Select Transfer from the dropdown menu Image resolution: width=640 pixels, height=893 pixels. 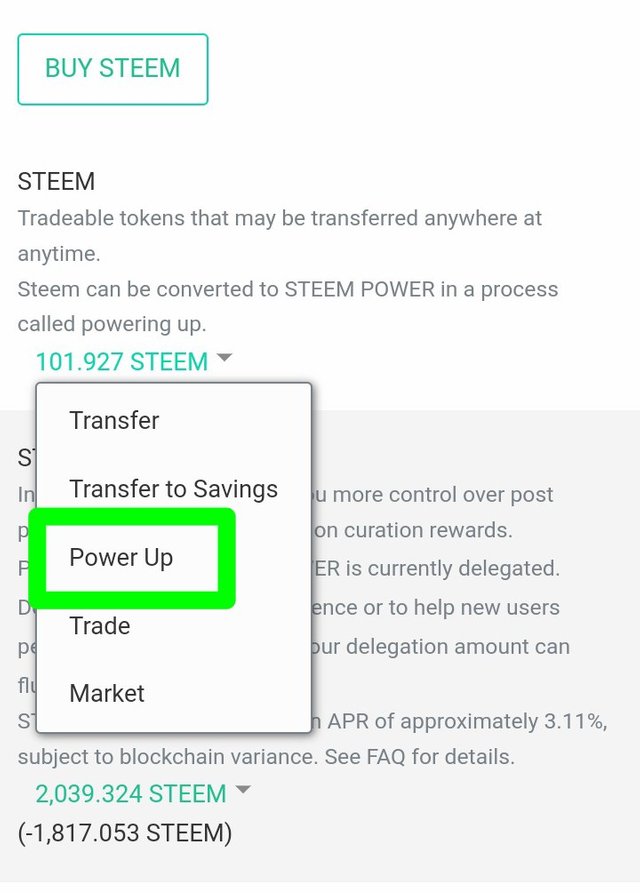coord(114,421)
